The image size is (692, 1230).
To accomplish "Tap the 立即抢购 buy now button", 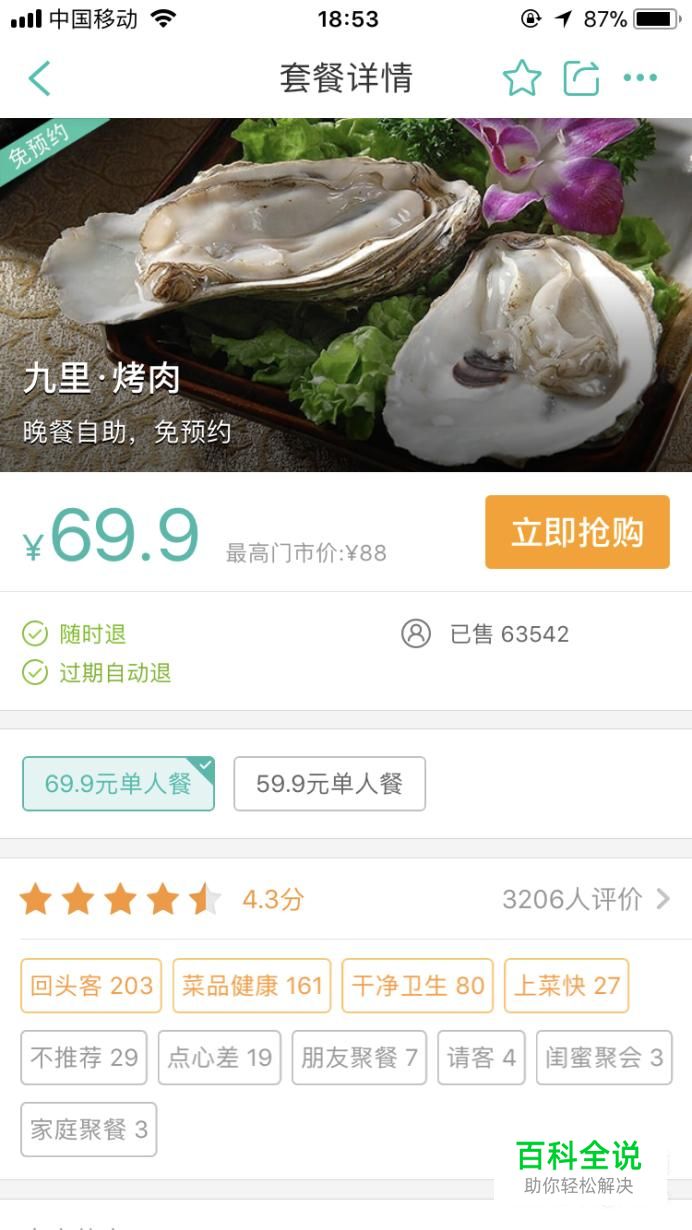I will [x=577, y=532].
